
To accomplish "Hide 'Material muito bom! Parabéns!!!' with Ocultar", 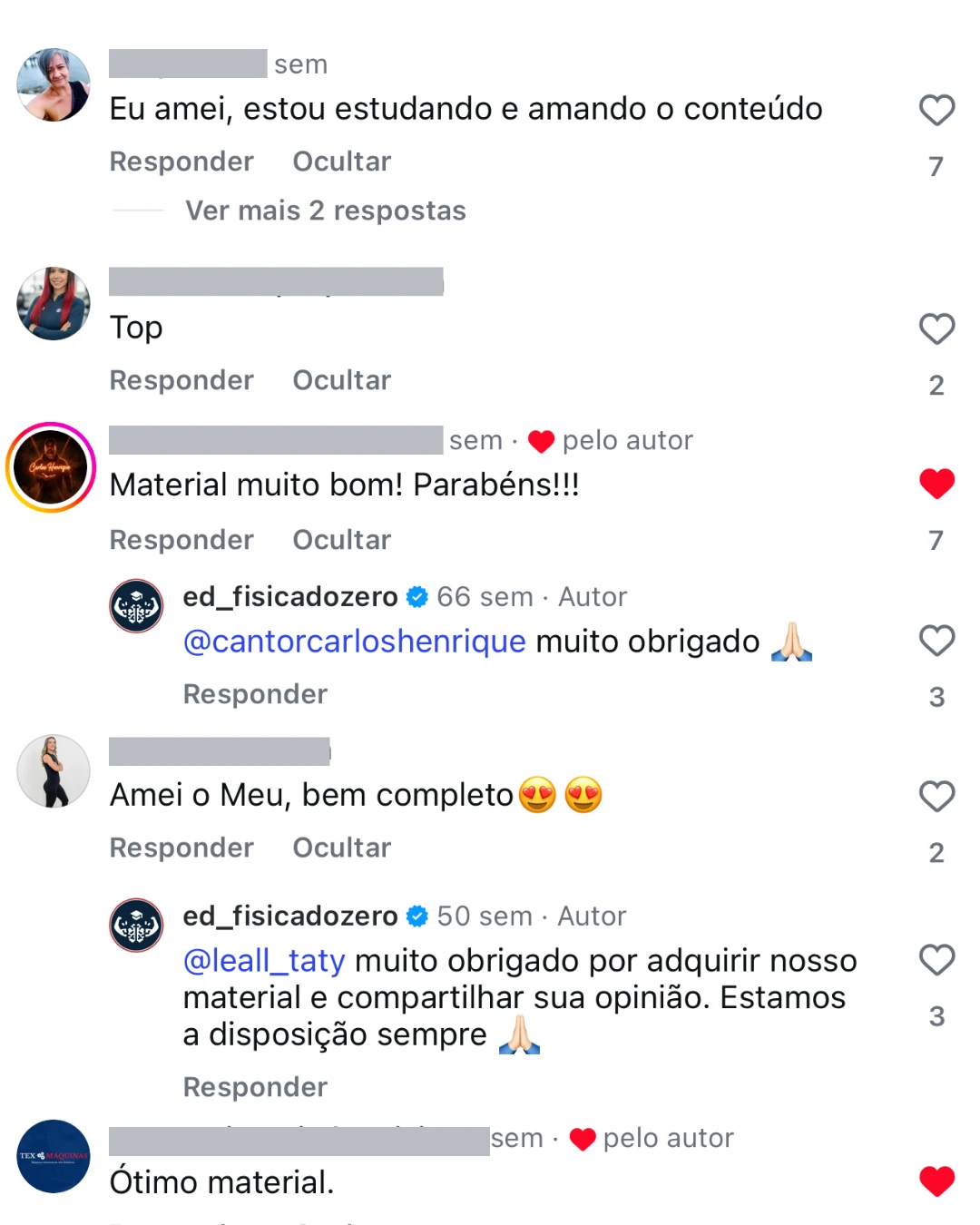I will tap(341, 540).
